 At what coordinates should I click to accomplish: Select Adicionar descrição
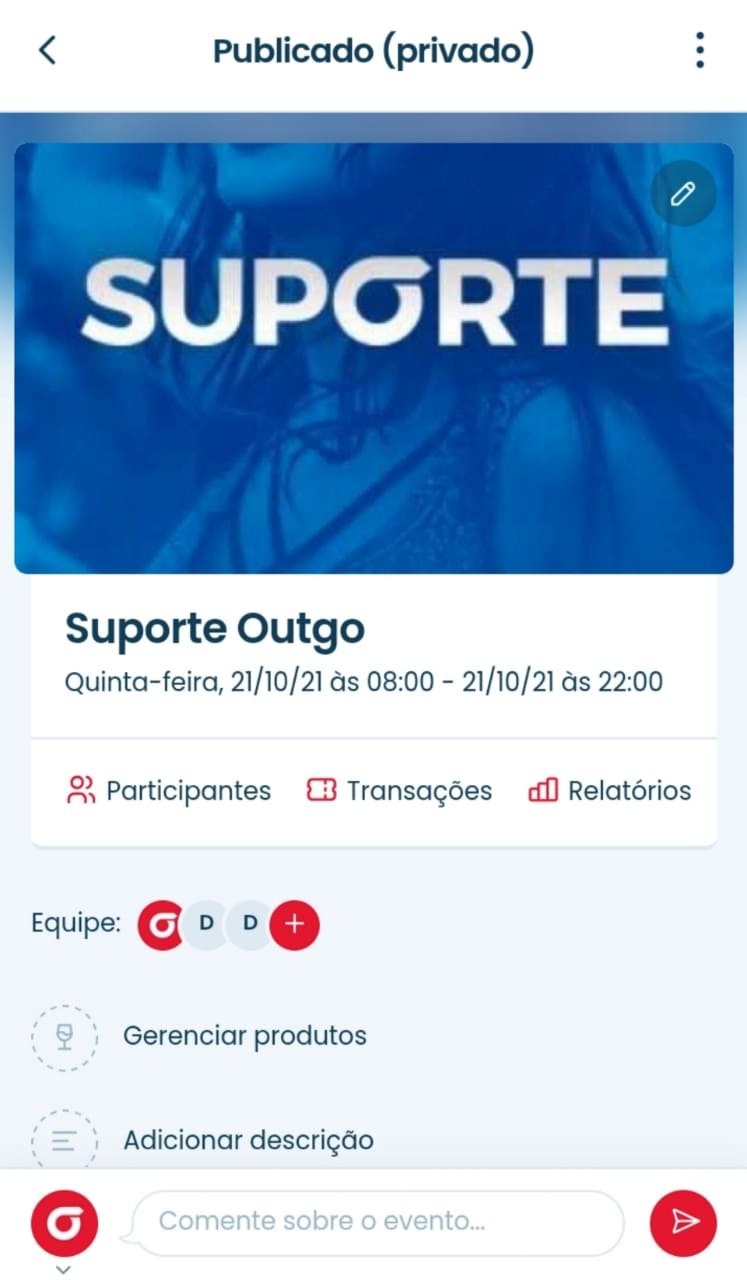pos(203,1139)
